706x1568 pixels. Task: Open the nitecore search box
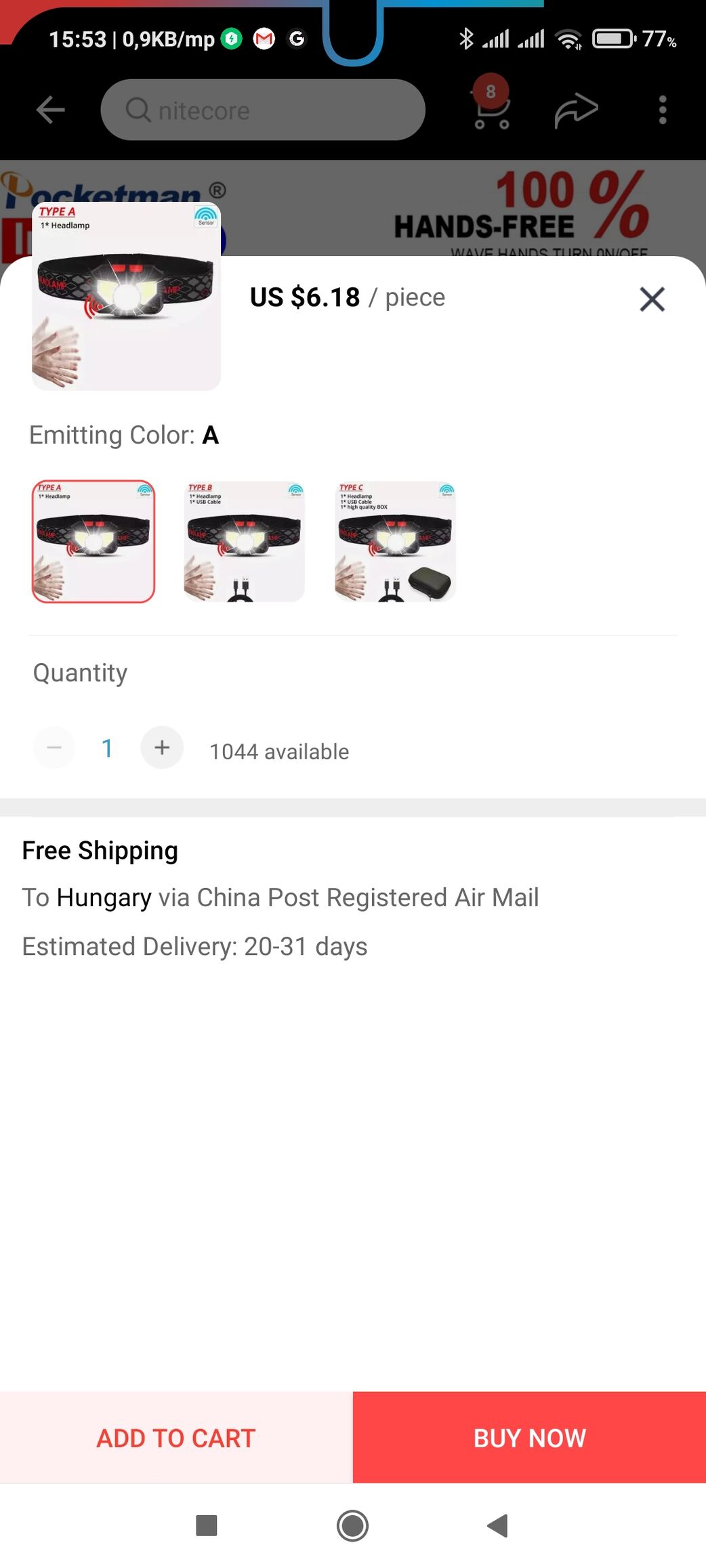click(263, 110)
